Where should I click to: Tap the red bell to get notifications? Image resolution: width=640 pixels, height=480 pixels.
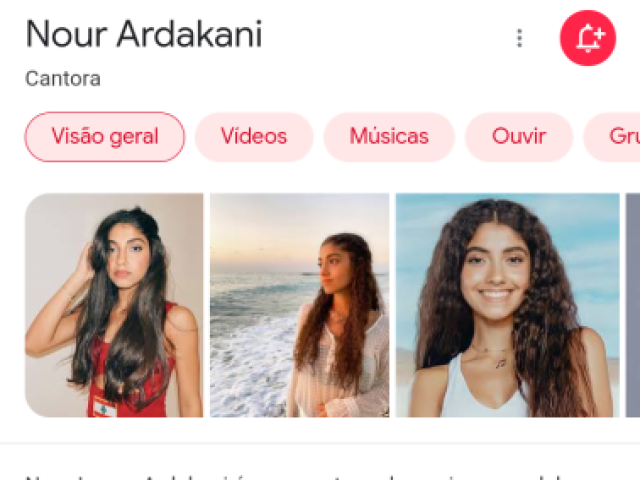[588, 38]
